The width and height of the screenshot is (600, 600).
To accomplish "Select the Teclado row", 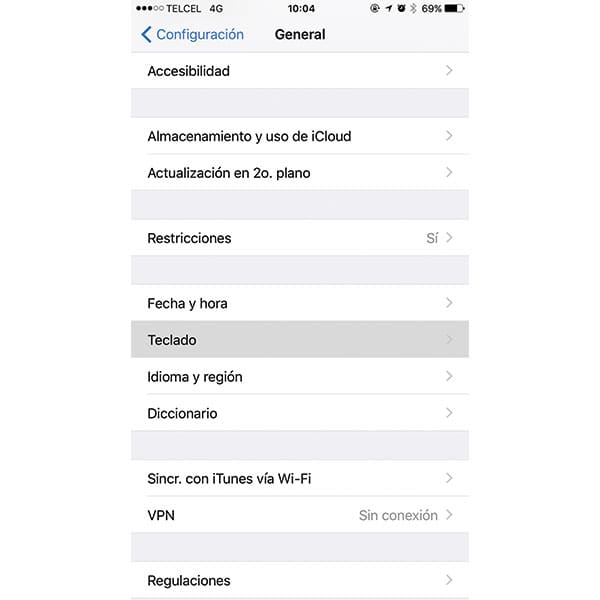I will [x=300, y=340].
